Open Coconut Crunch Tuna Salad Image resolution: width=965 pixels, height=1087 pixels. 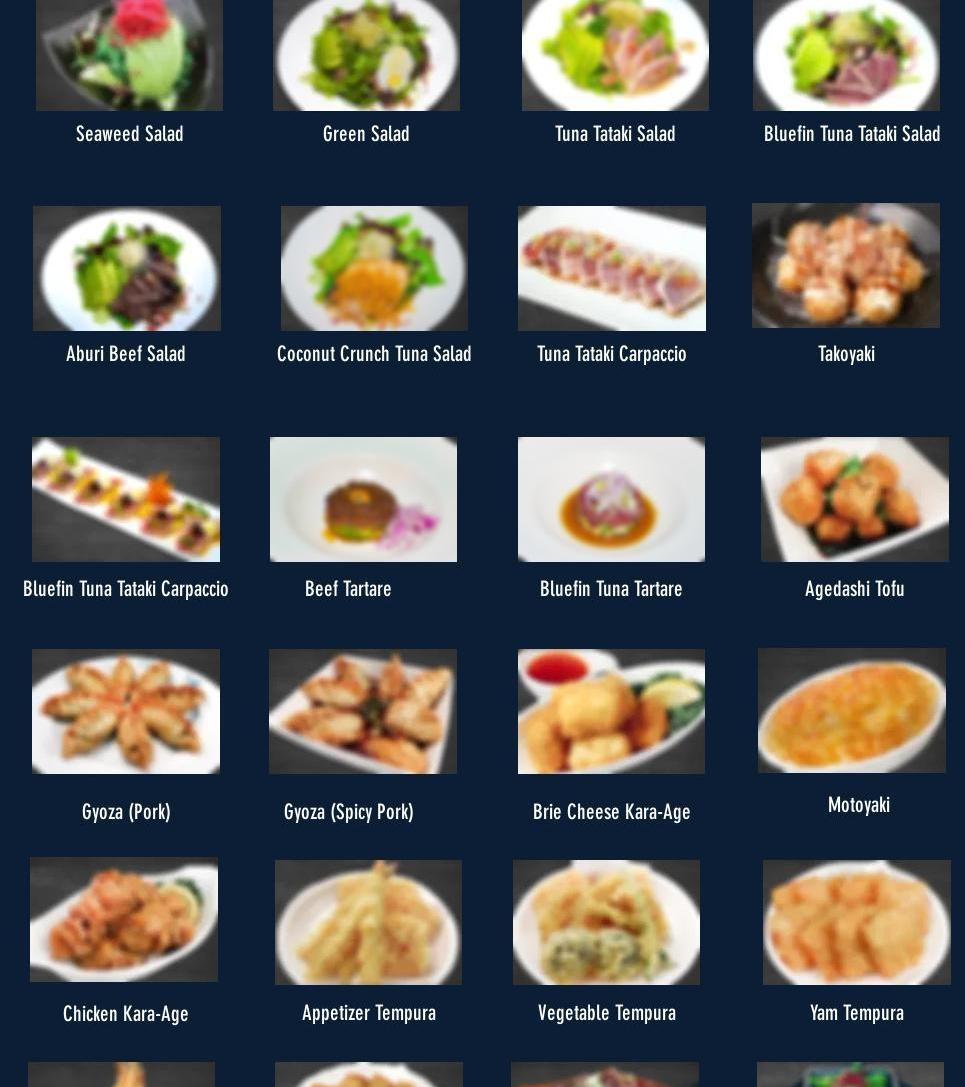click(x=374, y=268)
